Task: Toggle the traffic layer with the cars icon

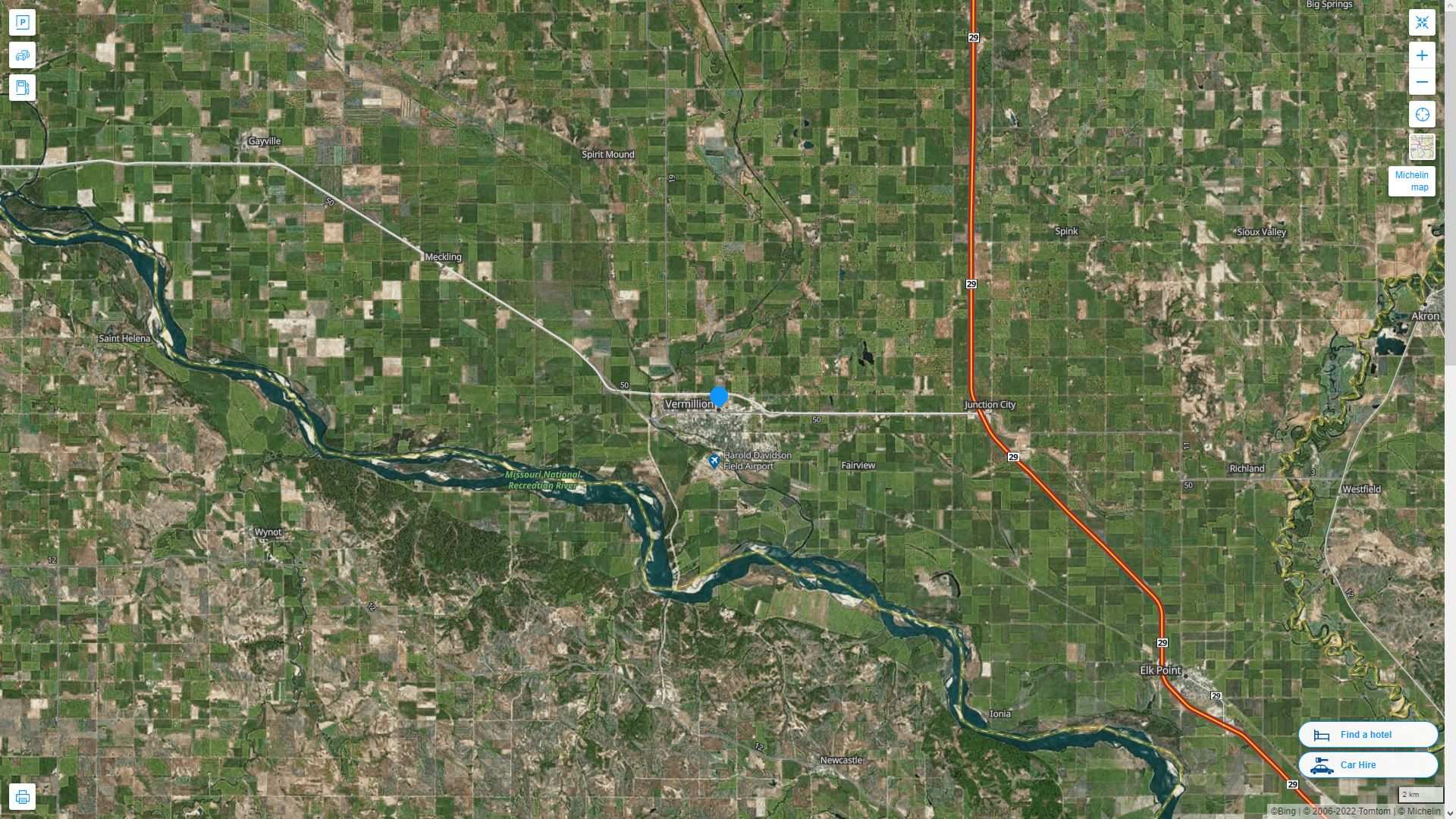Action: (22, 55)
